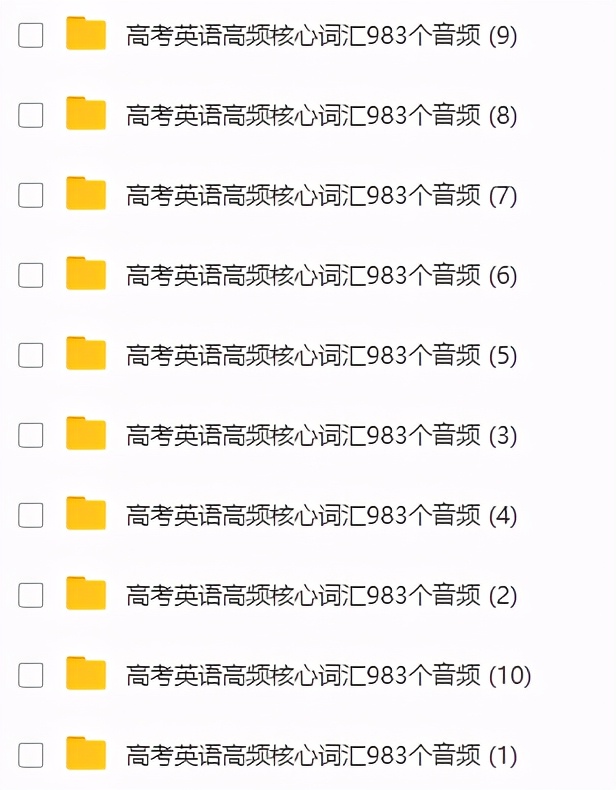Select folder (5) using its checkbox

point(31,355)
